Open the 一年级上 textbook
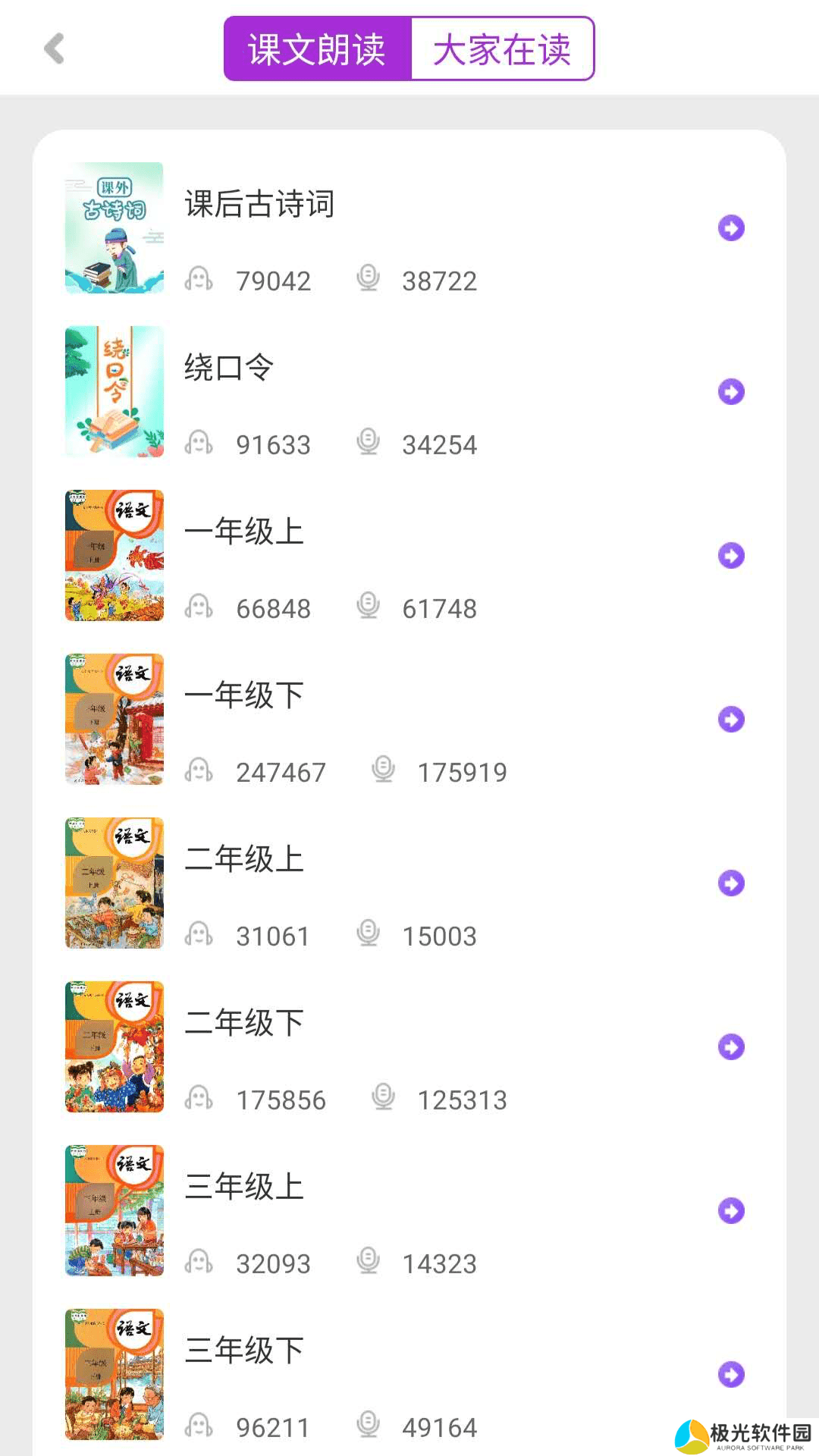The width and height of the screenshot is (819, 1456). pos(409,555)
